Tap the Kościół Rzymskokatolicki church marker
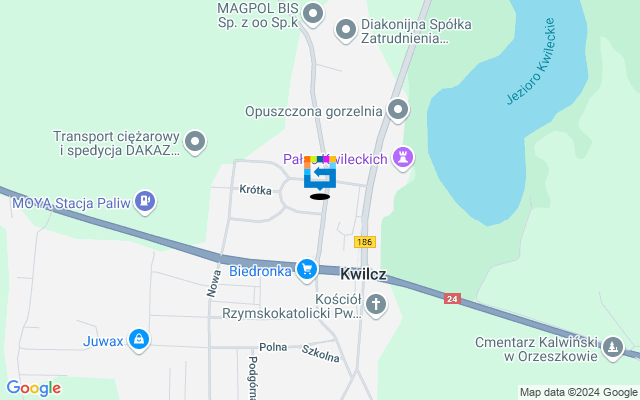The image size is (640, 400). tap(376, 304)
